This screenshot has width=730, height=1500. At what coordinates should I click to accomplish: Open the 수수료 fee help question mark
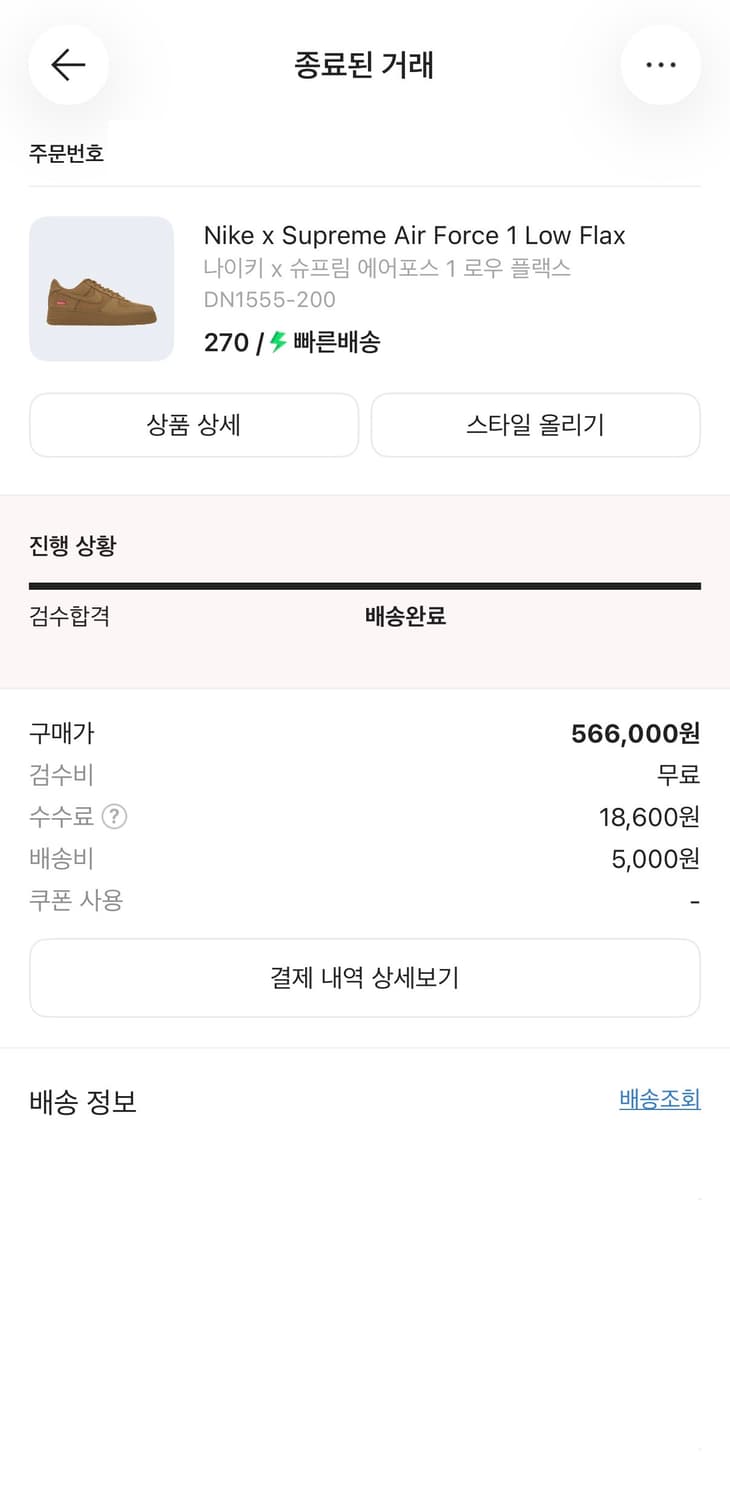tap(115, 817)
